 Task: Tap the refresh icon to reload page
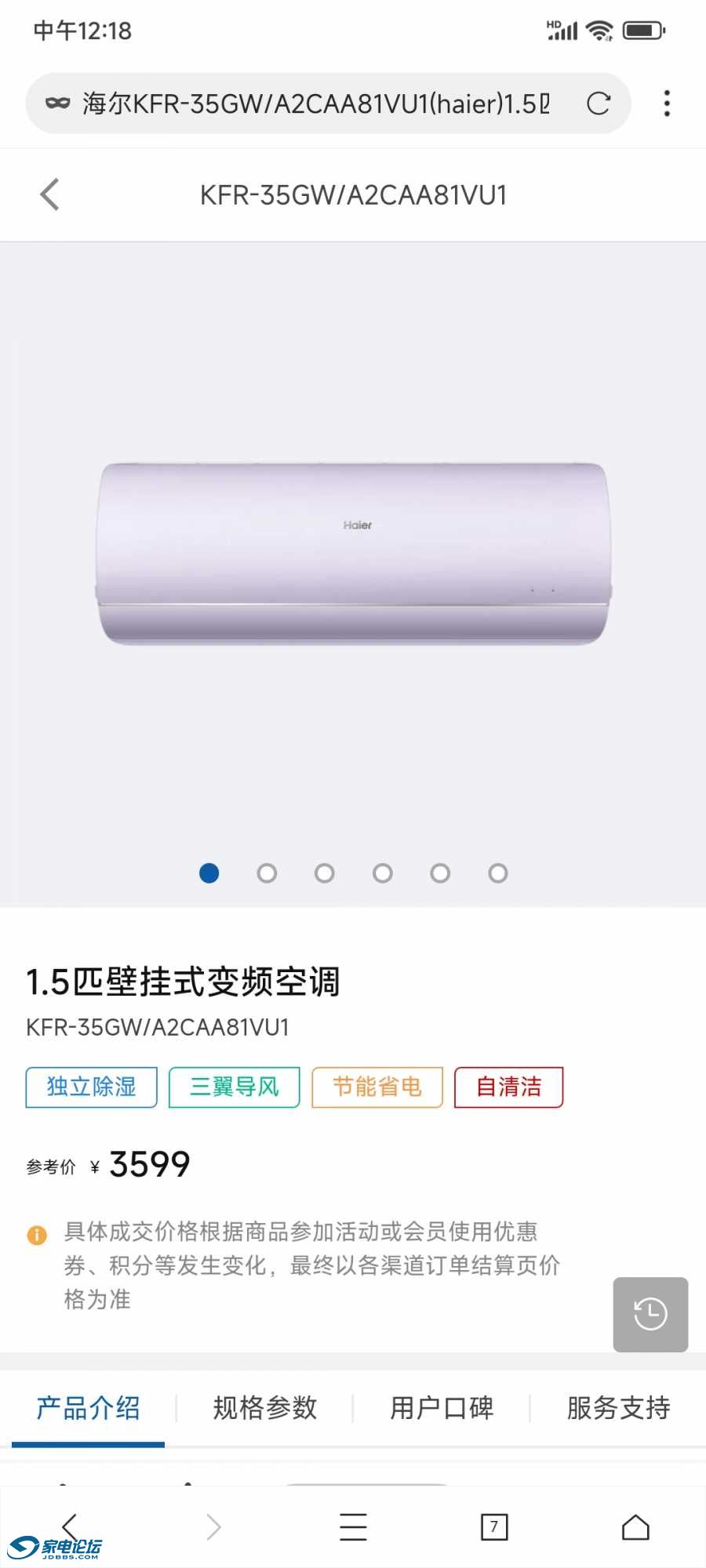[x=599, y=103]
